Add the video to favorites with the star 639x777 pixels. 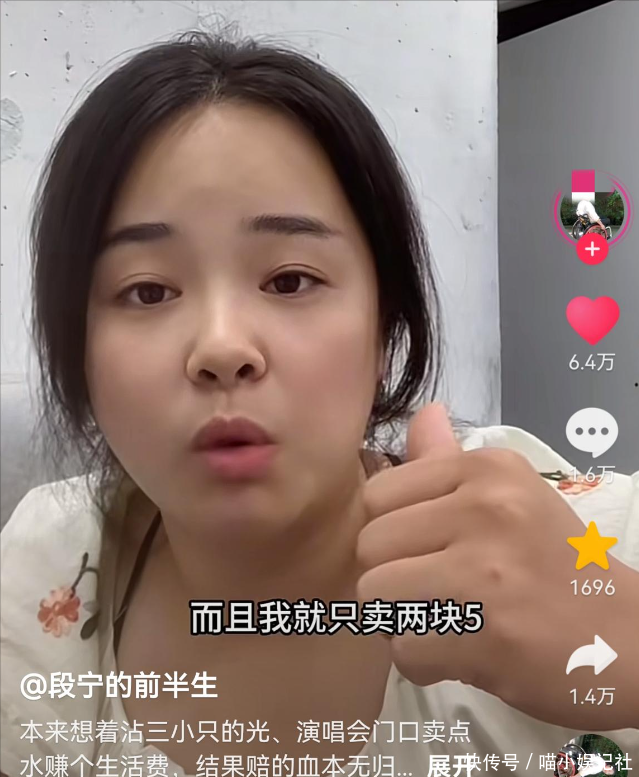pyautogui.click(x=592, y=546)
